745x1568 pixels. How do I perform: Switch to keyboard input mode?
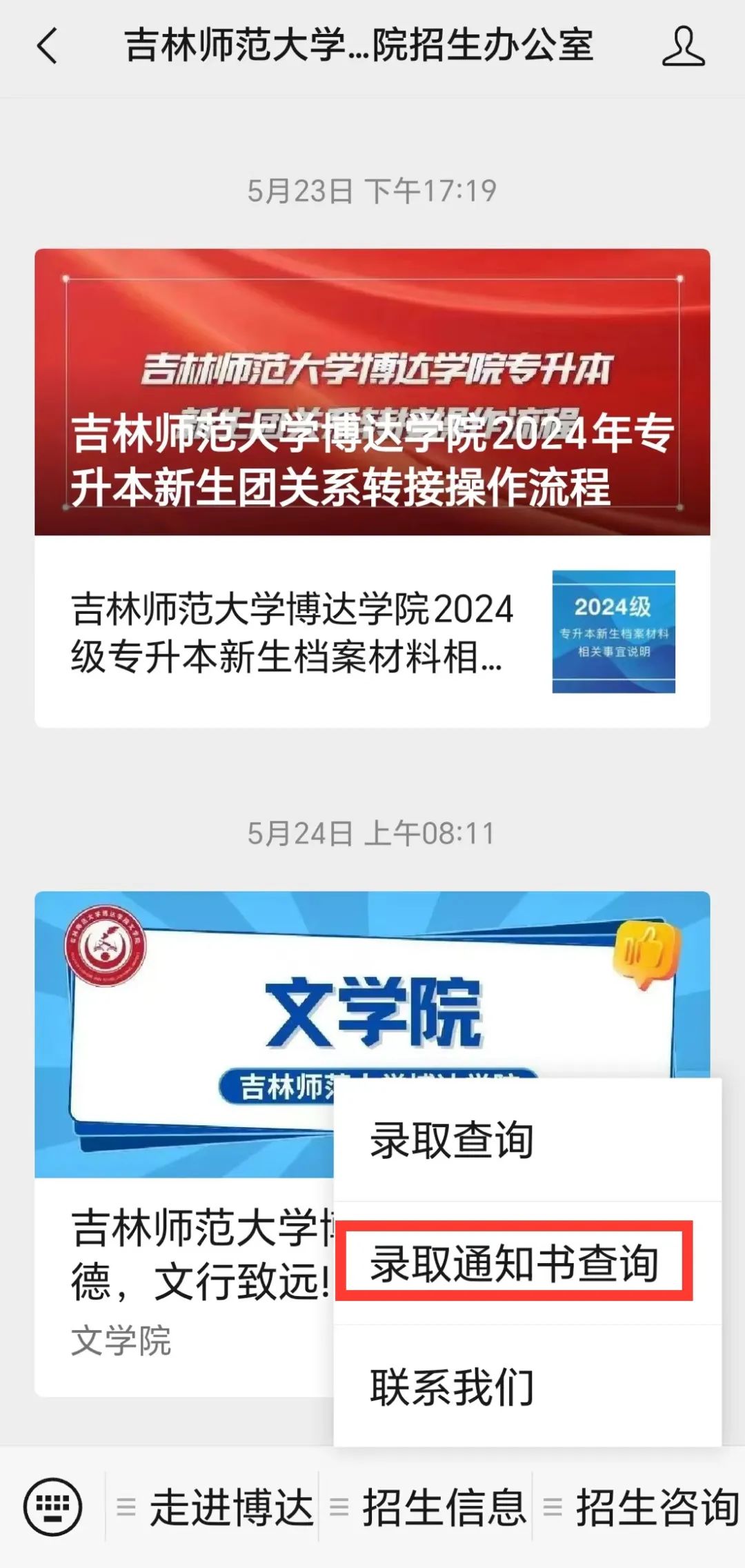(x=53, y=1507)
